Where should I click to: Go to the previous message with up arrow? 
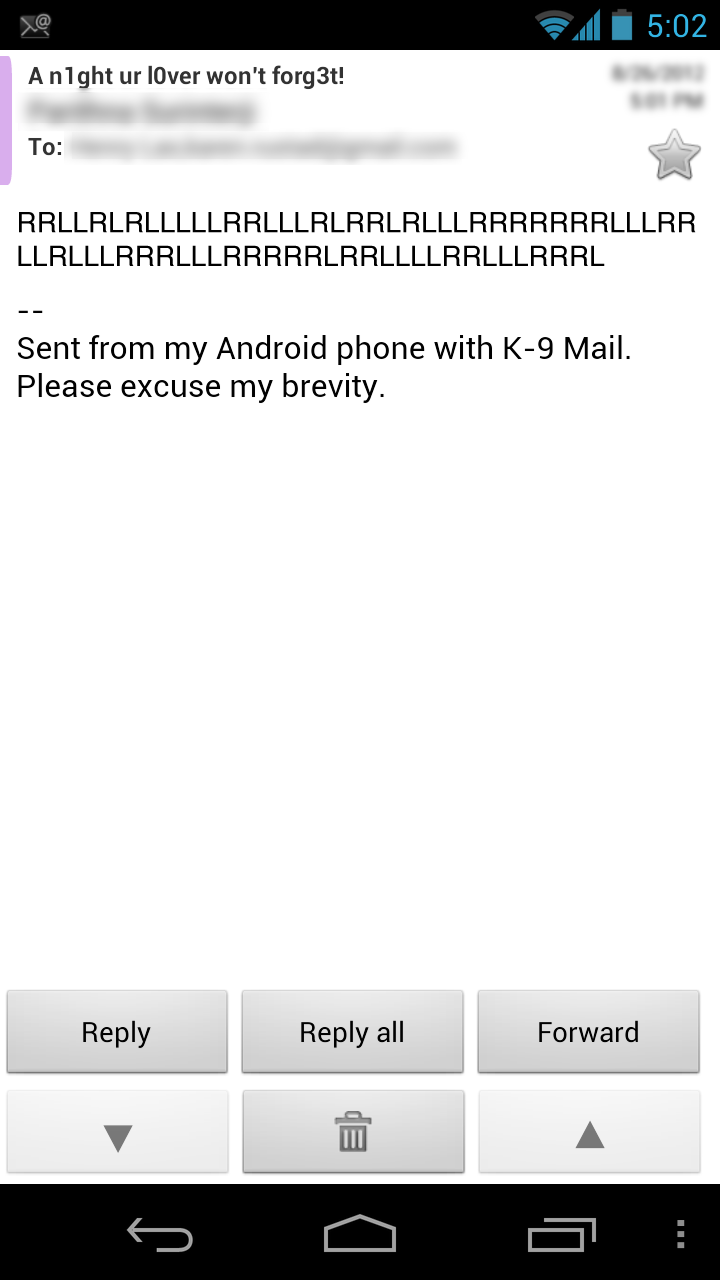pos(588,1132)
